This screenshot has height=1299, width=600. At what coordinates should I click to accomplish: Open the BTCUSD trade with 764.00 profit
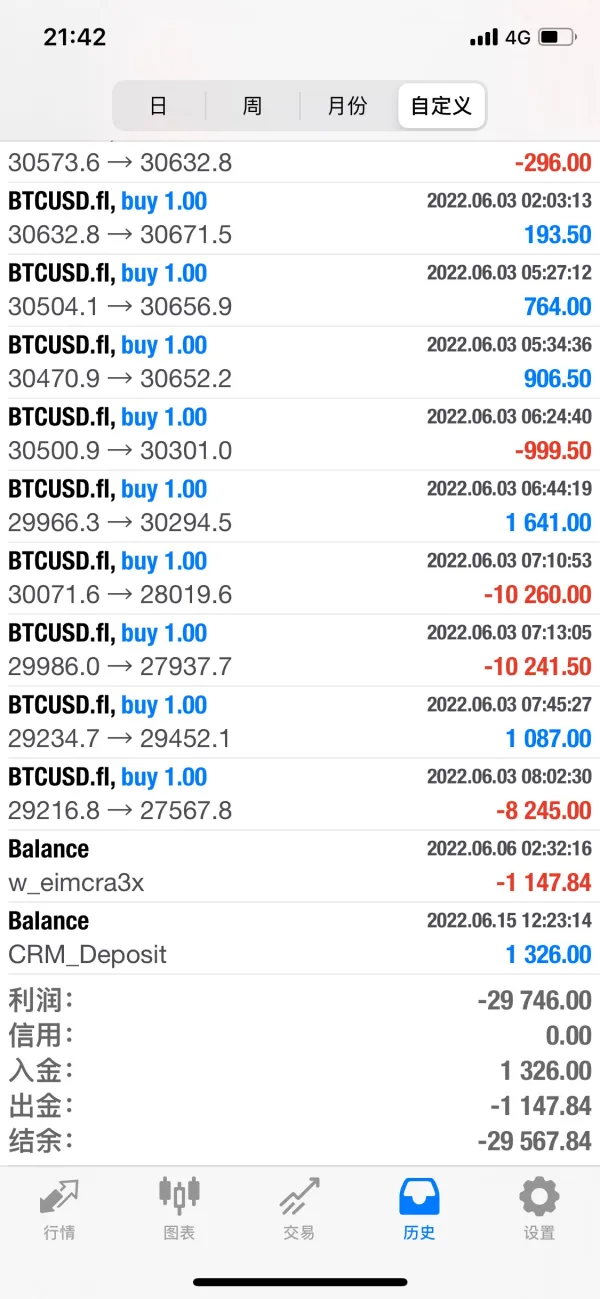(x=300, y=290)
